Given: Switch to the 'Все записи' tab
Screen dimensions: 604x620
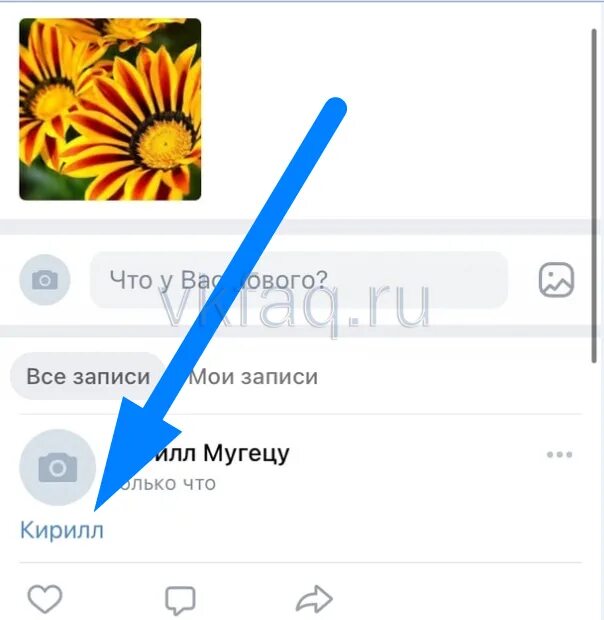Looking at the screenshot, I should [x=88, y=377].
